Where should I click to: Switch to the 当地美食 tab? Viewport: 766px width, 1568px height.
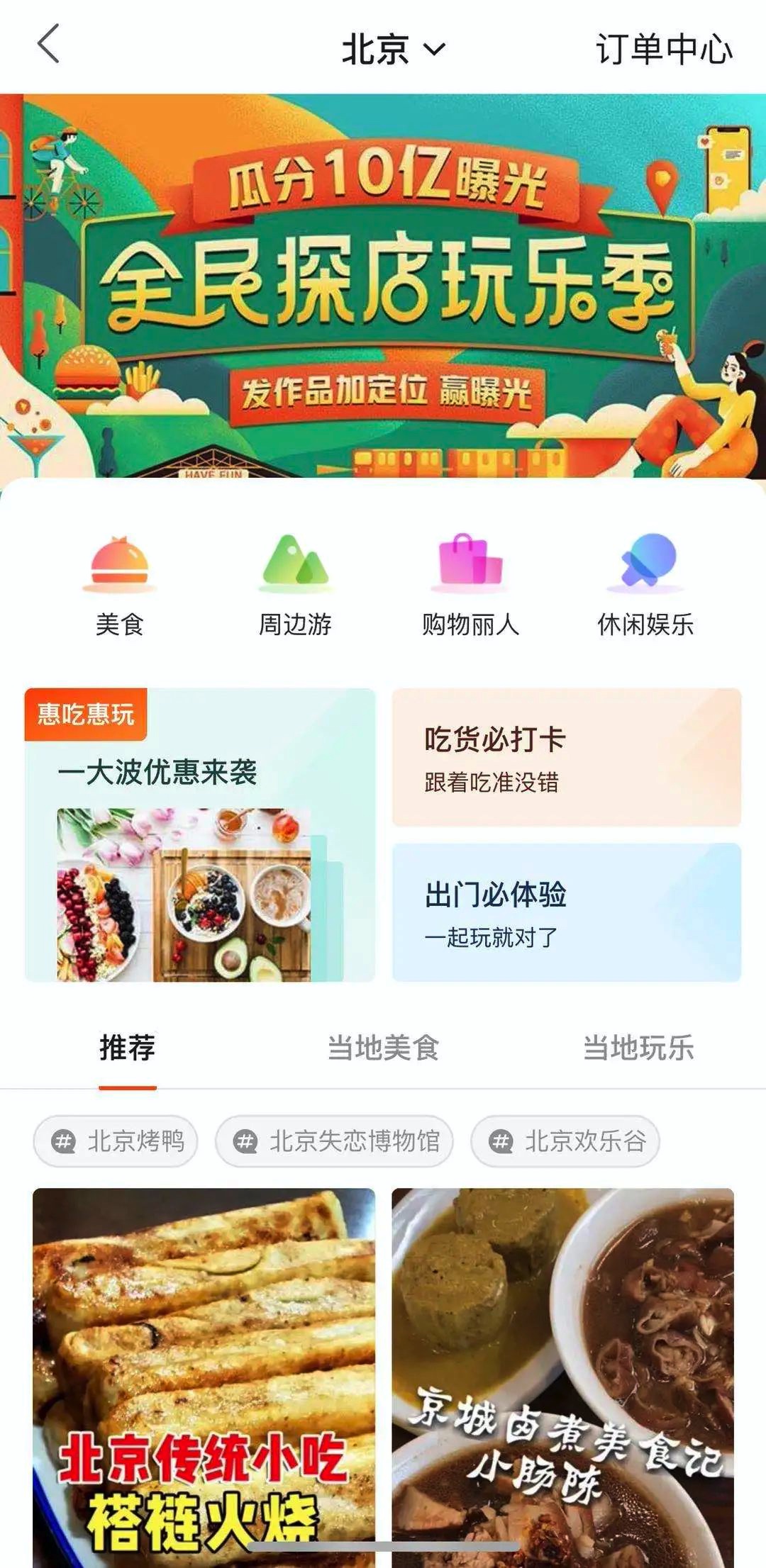pos(383,1048)
